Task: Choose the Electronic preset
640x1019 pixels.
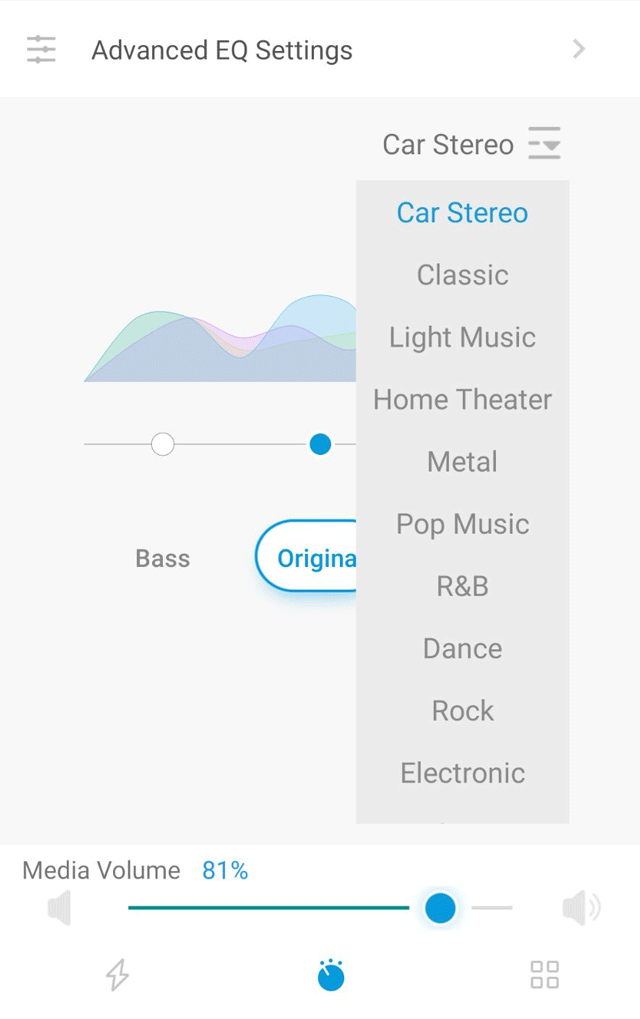Action: pyautogui.click(x=462, y=773)
